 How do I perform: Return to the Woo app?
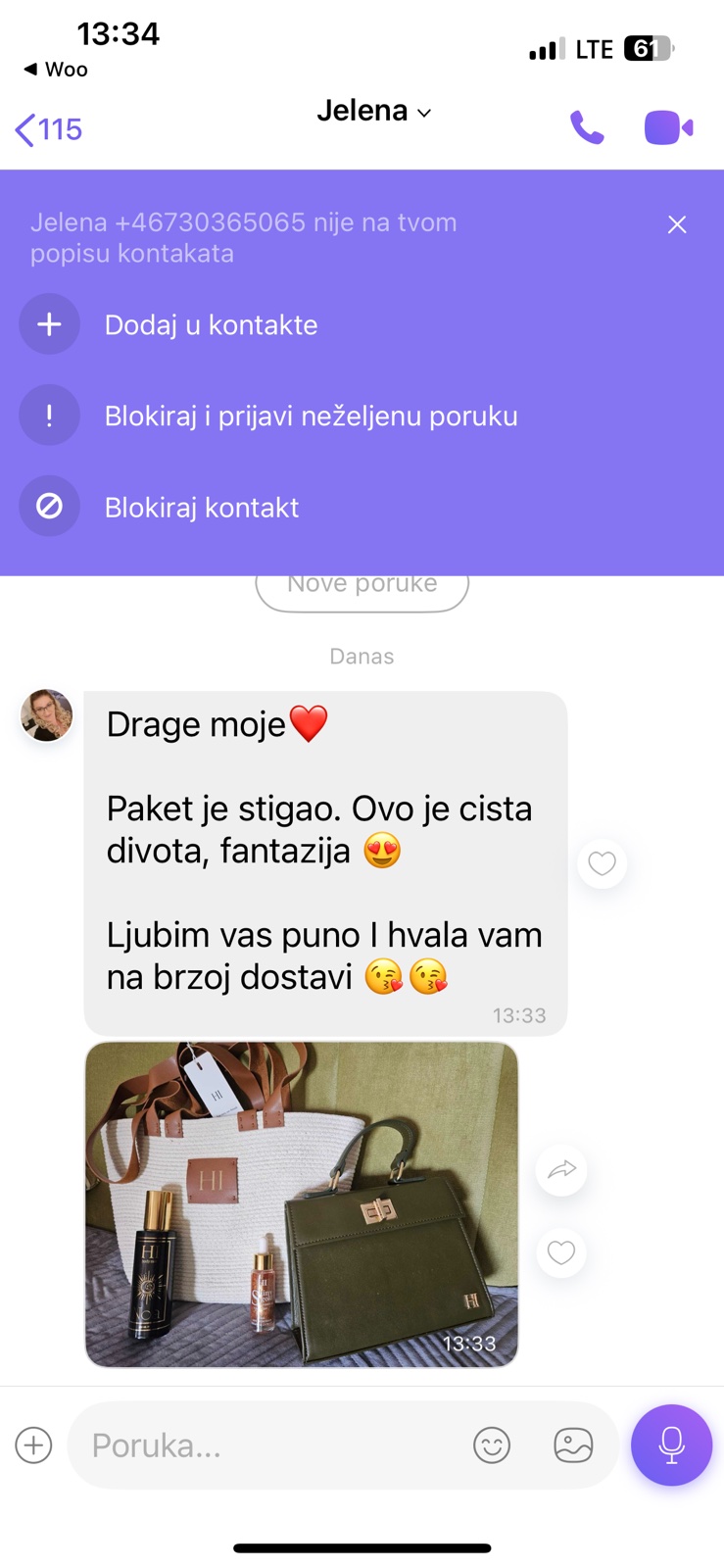coord(56,70)
